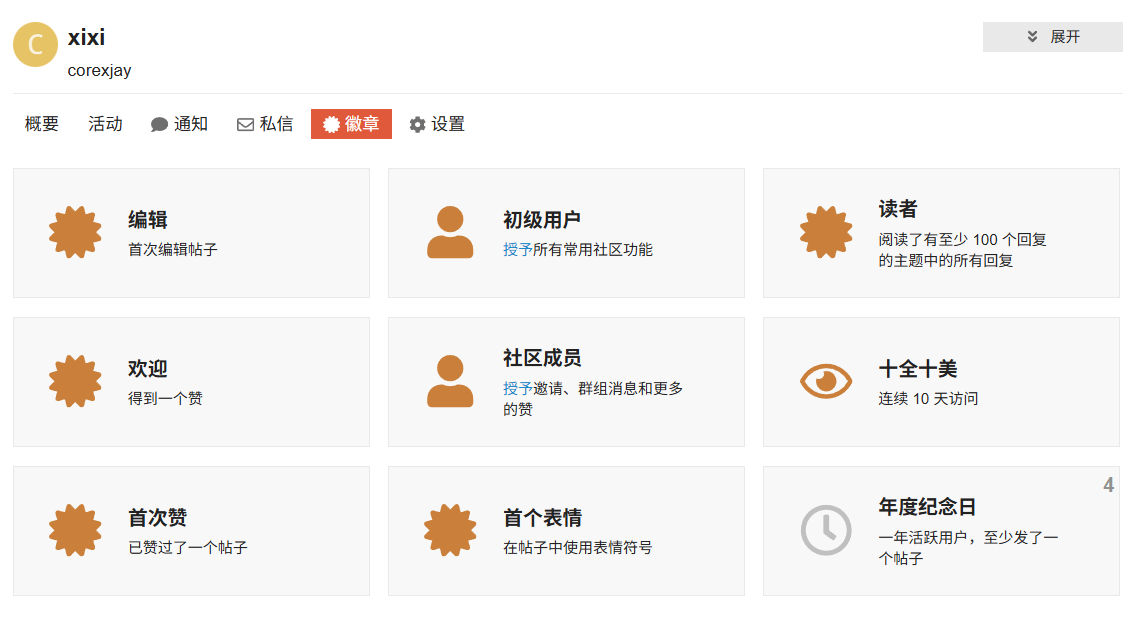This screenshot has width=1137, height=621.
Task: Tap the 授予 link under 初级用户
Action: point(517,249)
